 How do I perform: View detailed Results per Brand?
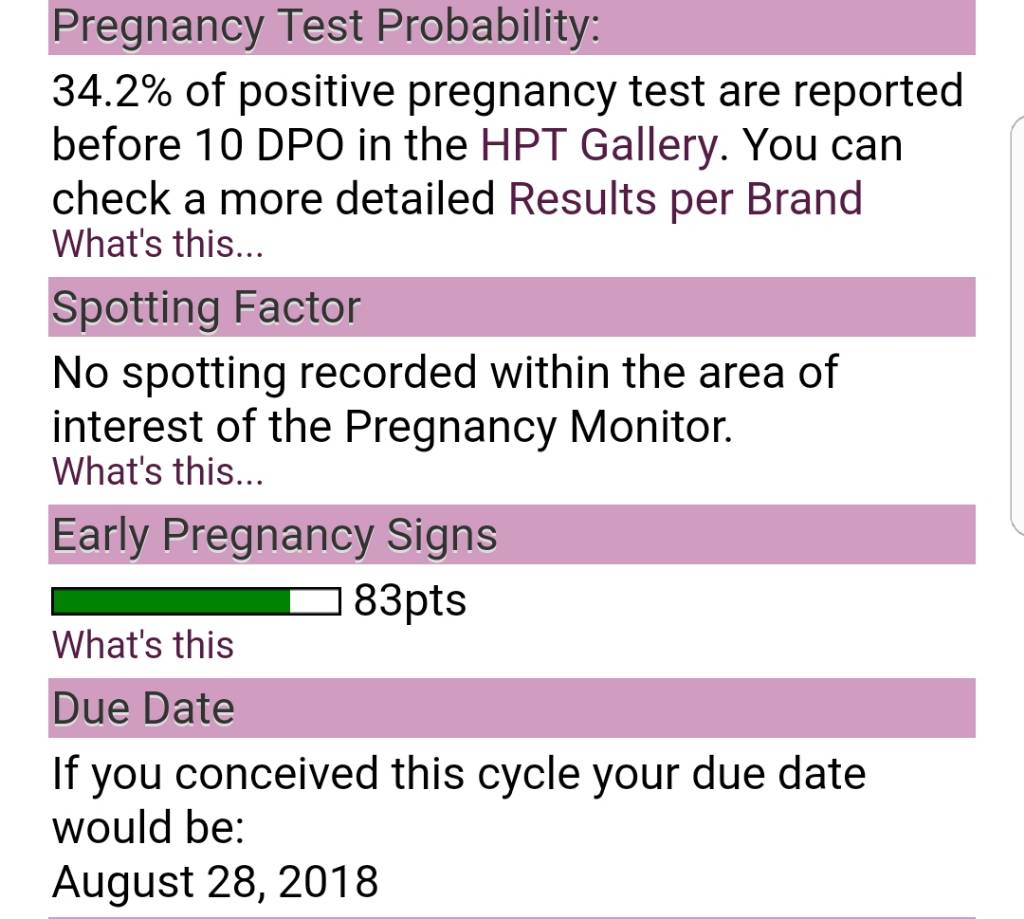coord(685,199)
